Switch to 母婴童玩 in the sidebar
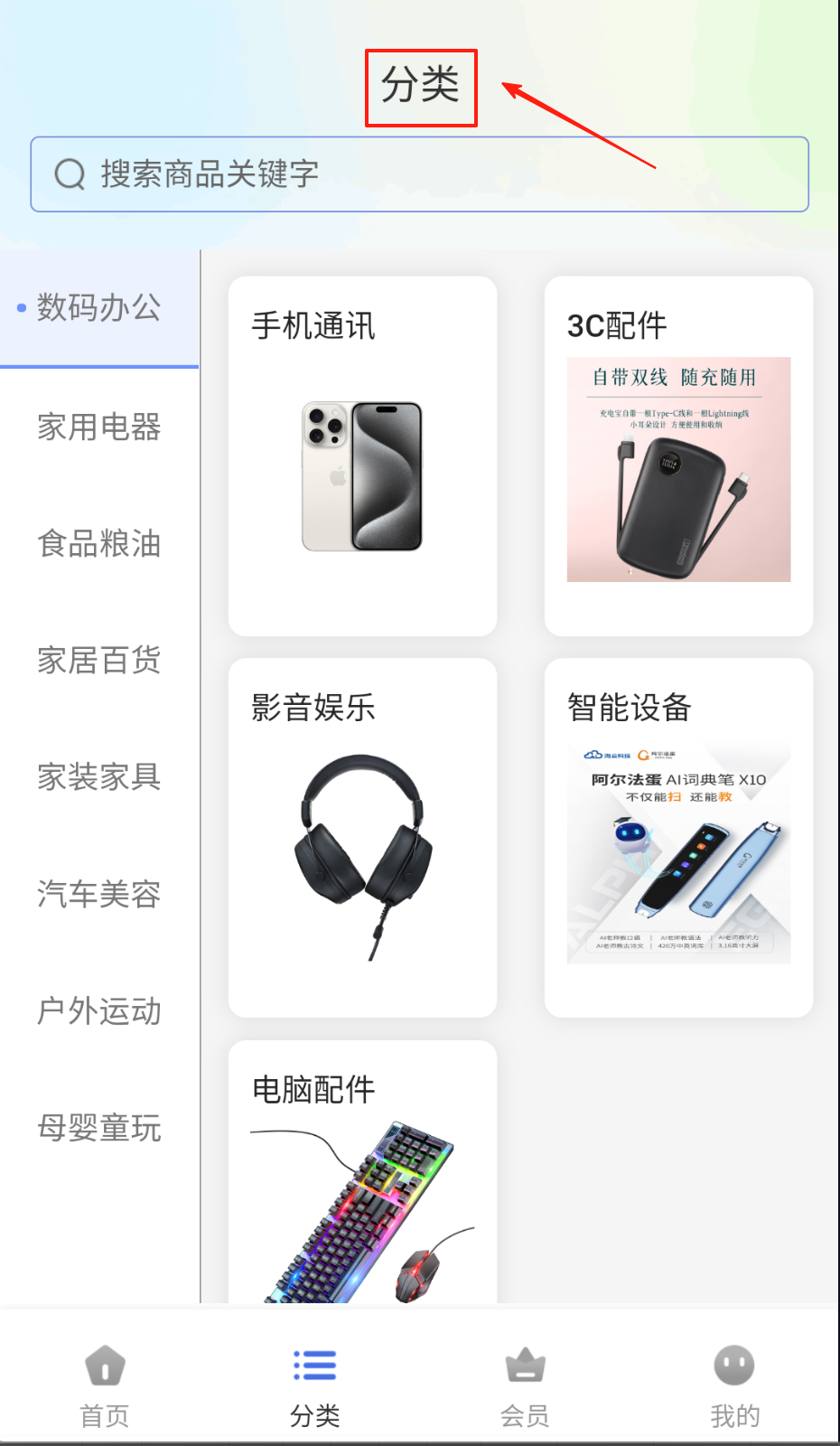Image resolution: width=840 pixels, height=1446 pixels. coord(99,1128)
